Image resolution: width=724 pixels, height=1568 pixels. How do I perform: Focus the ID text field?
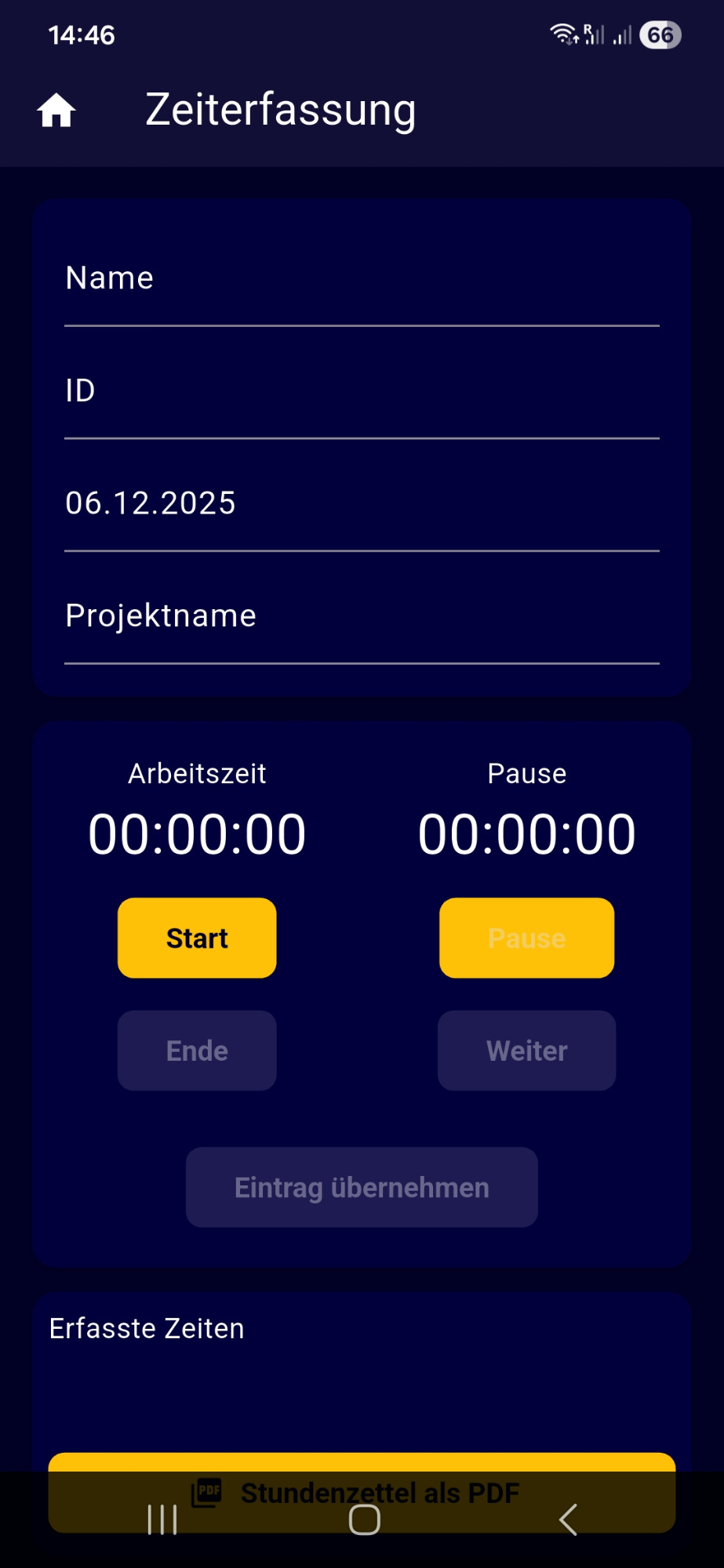tap(362, 391)
